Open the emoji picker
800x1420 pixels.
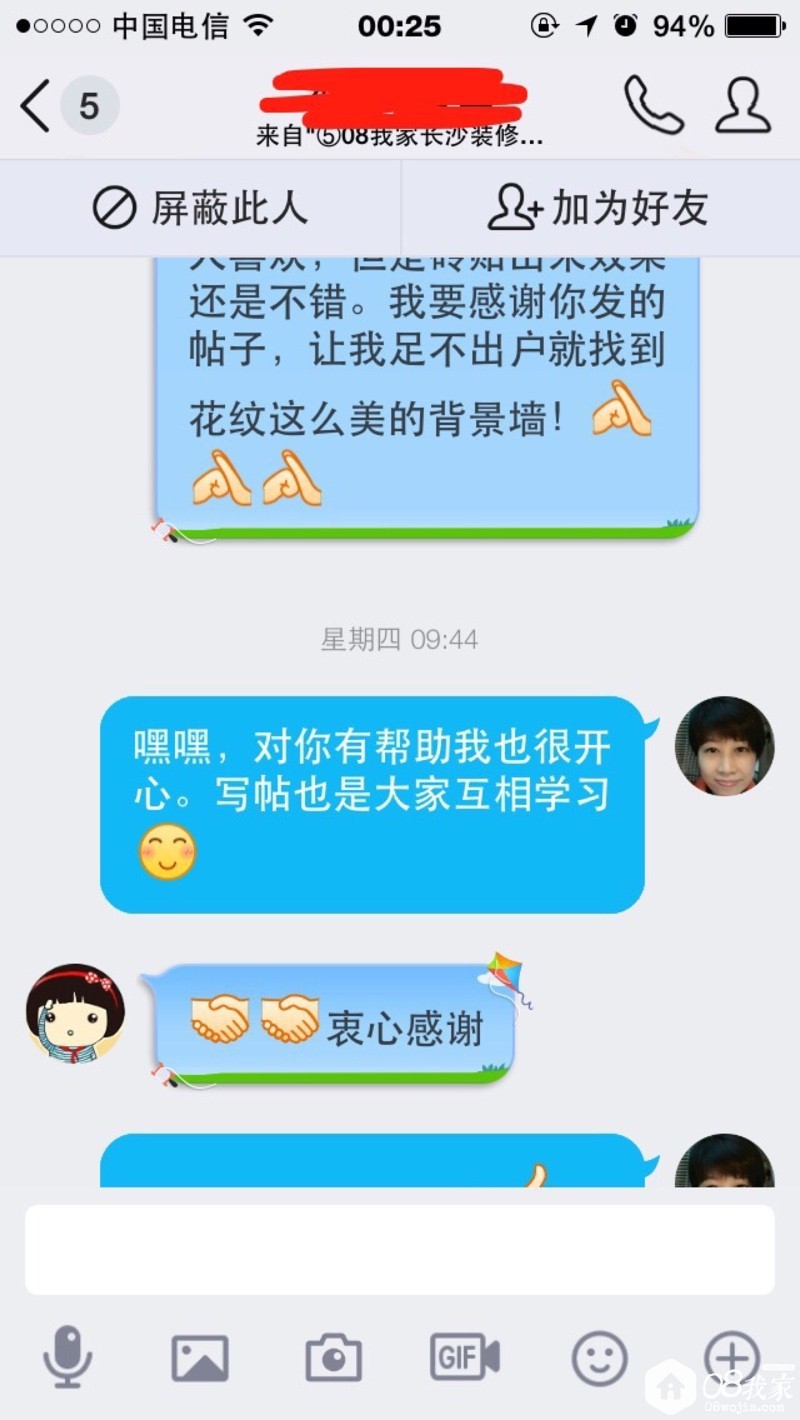tap(600, 1359)
